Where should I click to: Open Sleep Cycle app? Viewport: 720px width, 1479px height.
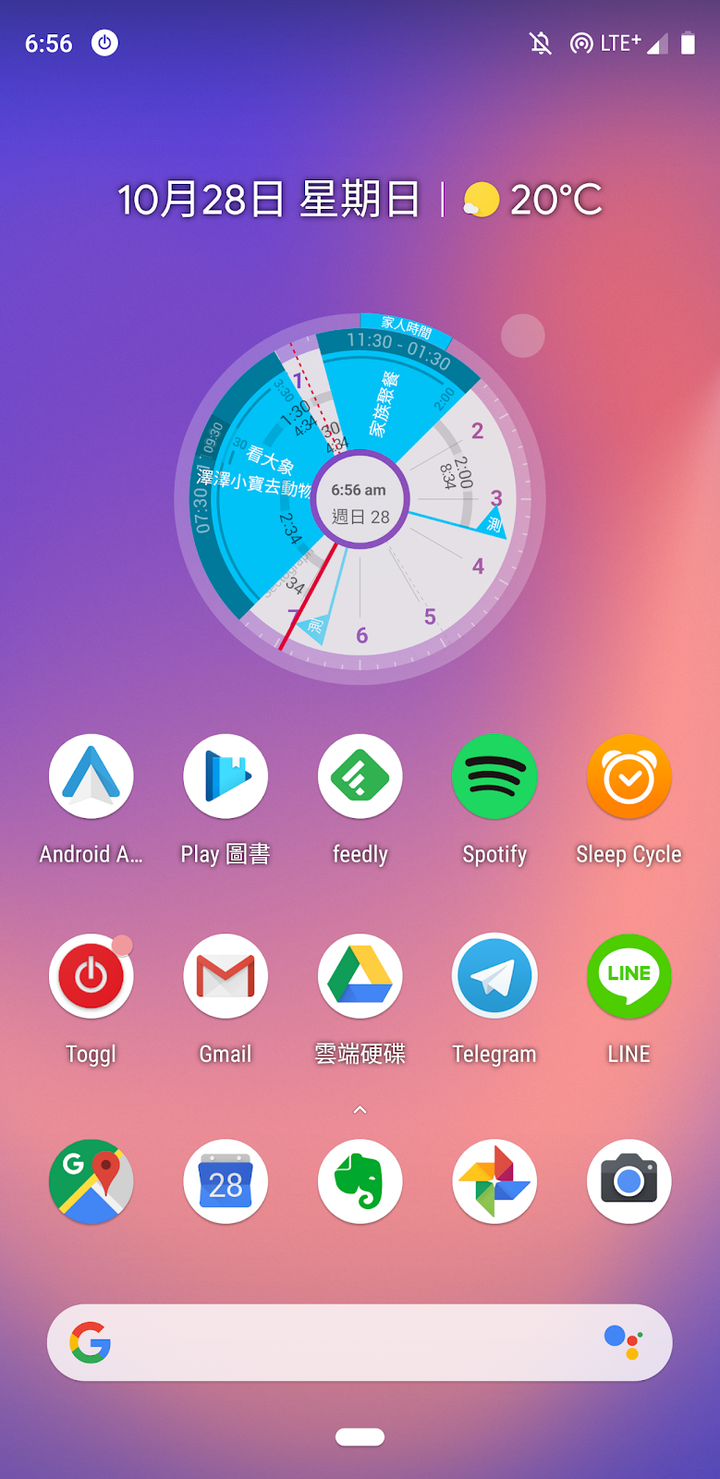628,777
